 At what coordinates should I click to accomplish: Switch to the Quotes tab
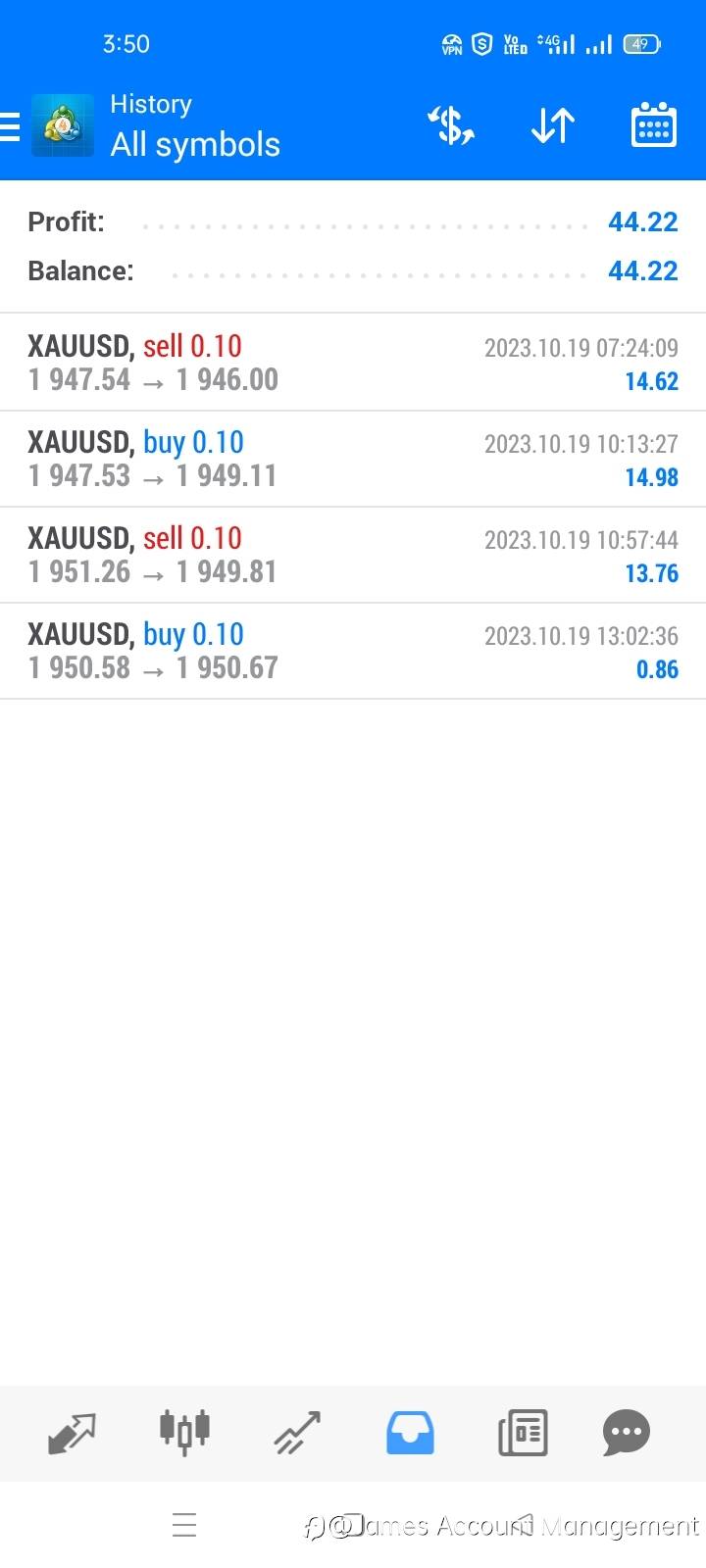click(x=72, y=1433)
